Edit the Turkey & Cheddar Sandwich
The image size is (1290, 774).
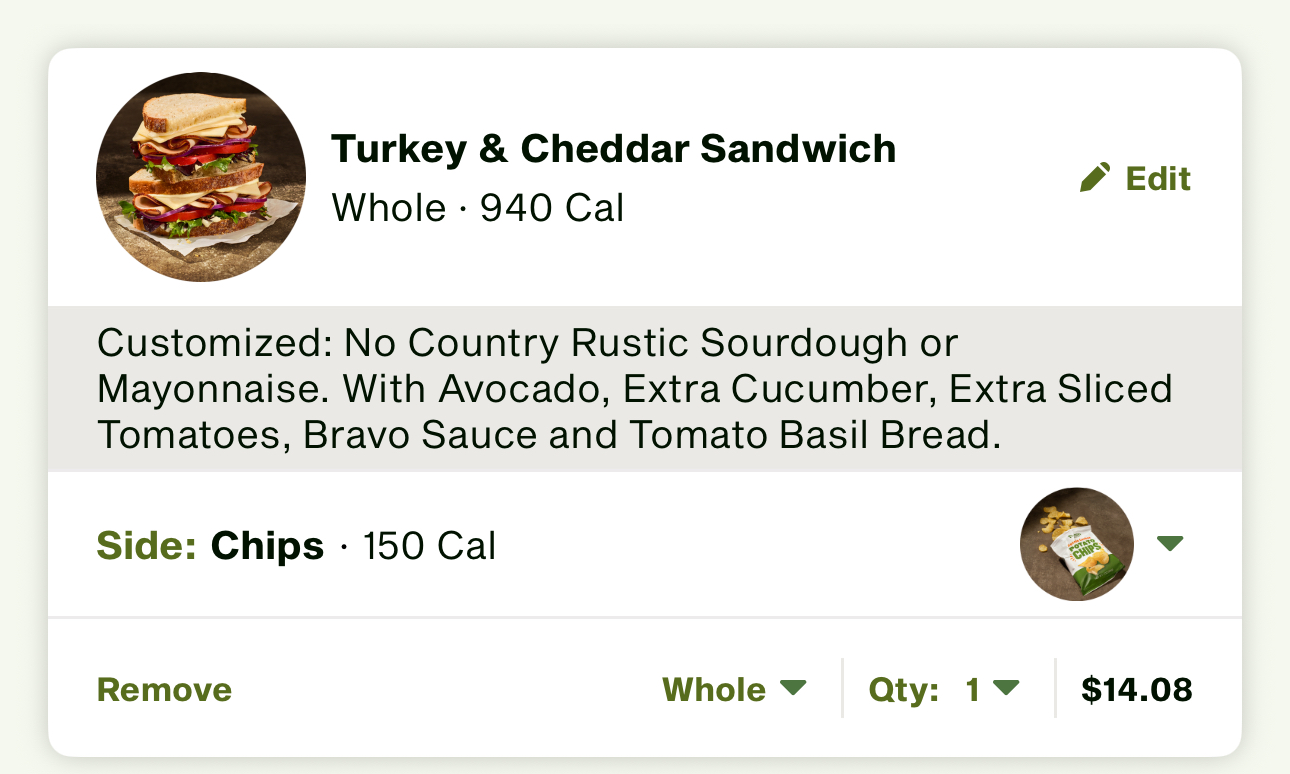(x=1136, y=179)
